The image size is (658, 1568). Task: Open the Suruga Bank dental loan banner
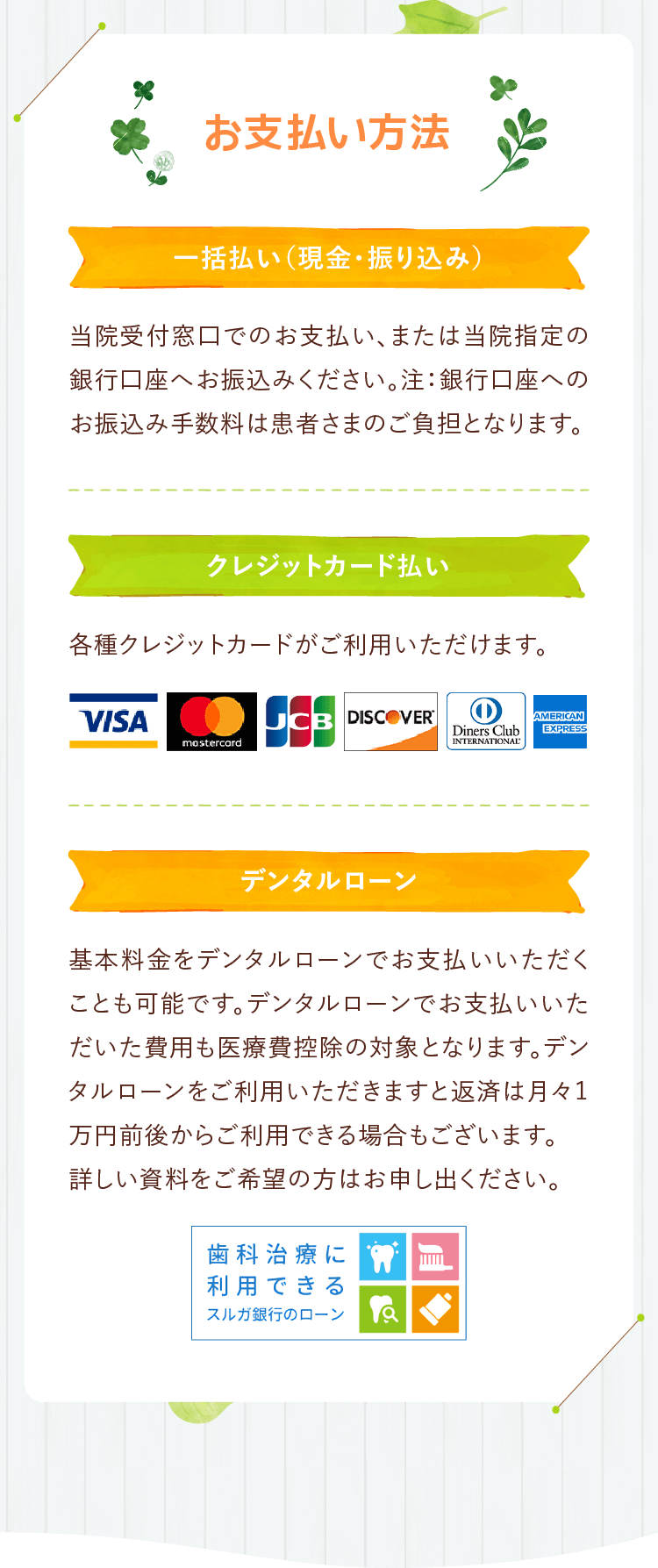(x=329, y=1283)
